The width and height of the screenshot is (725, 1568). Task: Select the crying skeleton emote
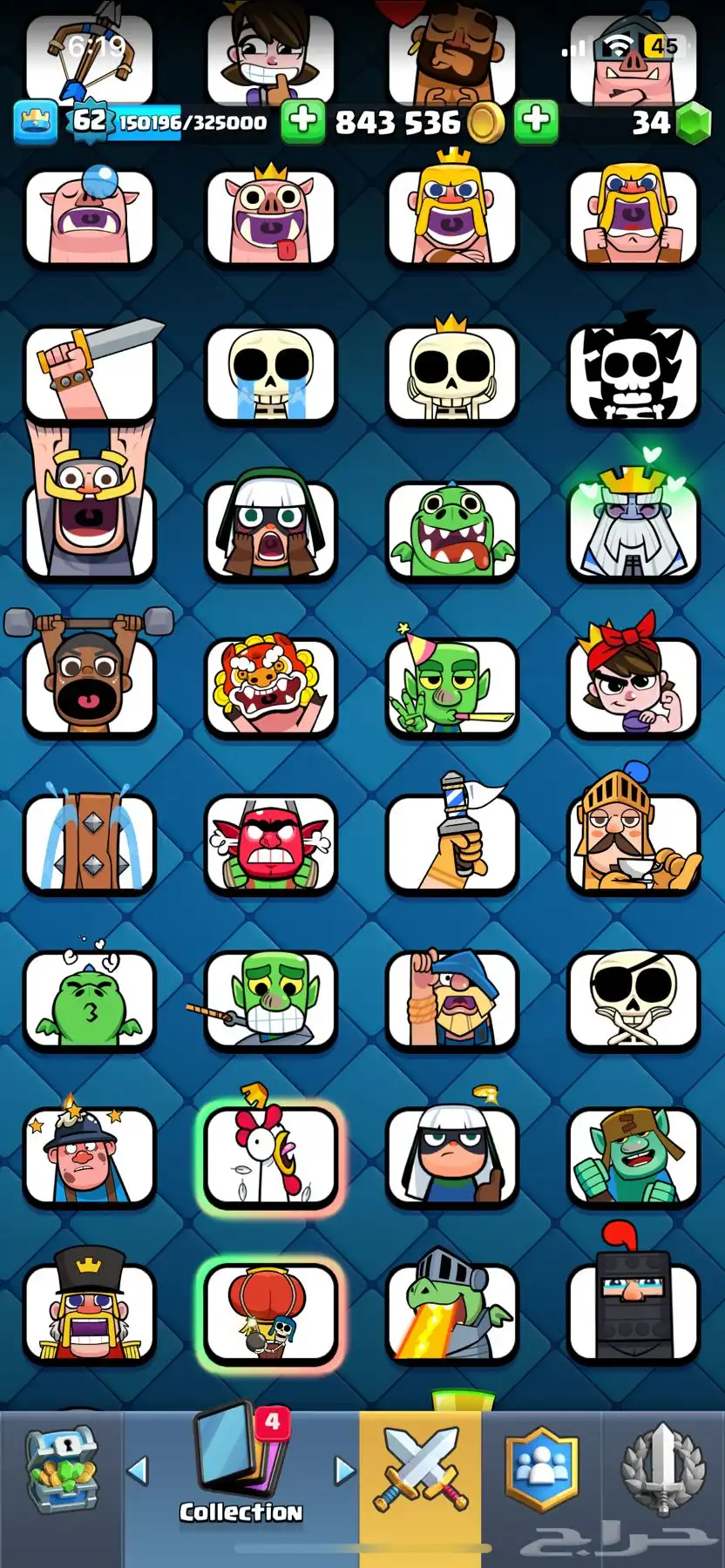tap(270, 374)
